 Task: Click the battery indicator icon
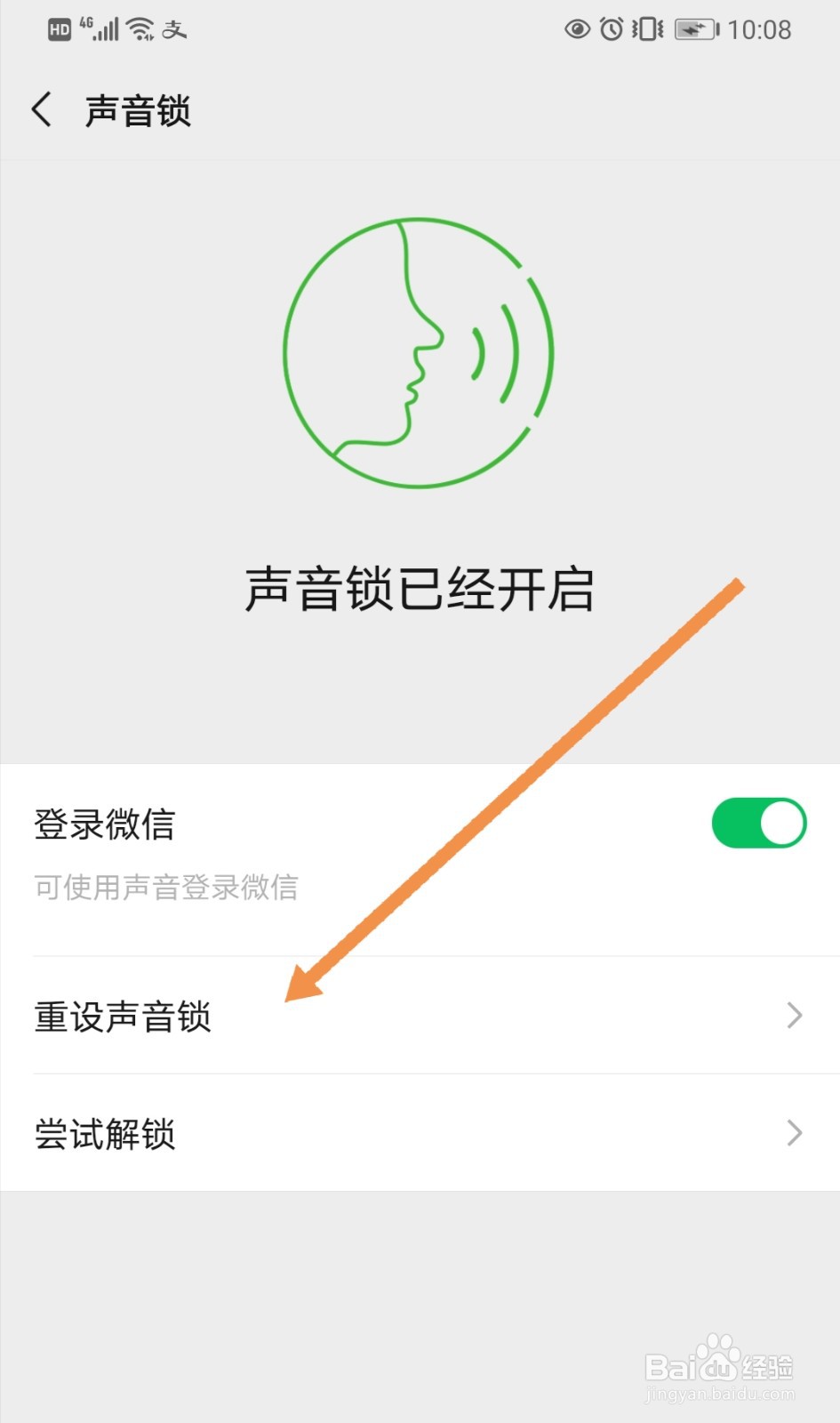tap(694, 29)
